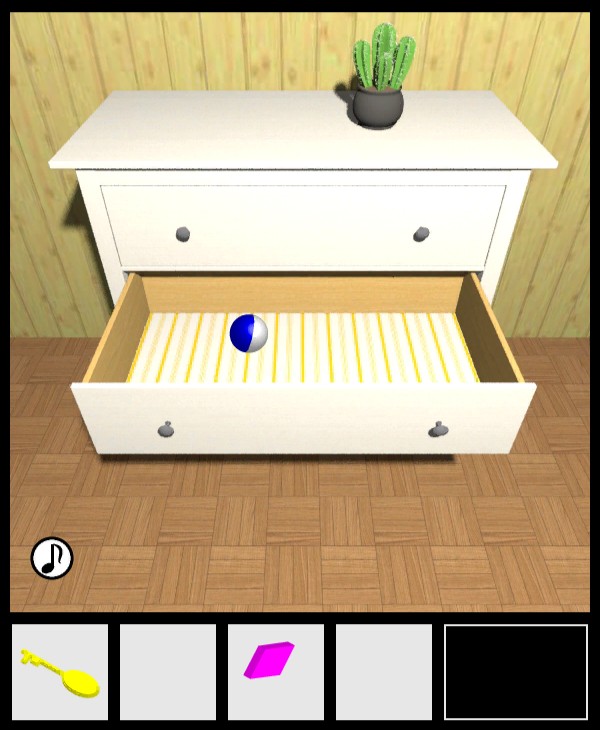The height and width of the screenshot is (730, 600).
Task: Pick up the blue and white ball
Action: (x=248, y=333)
